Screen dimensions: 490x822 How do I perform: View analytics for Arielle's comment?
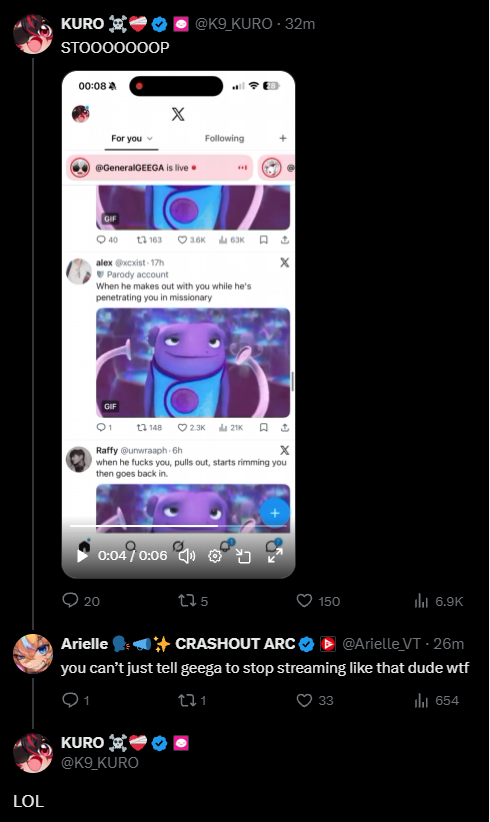point(437,700)
